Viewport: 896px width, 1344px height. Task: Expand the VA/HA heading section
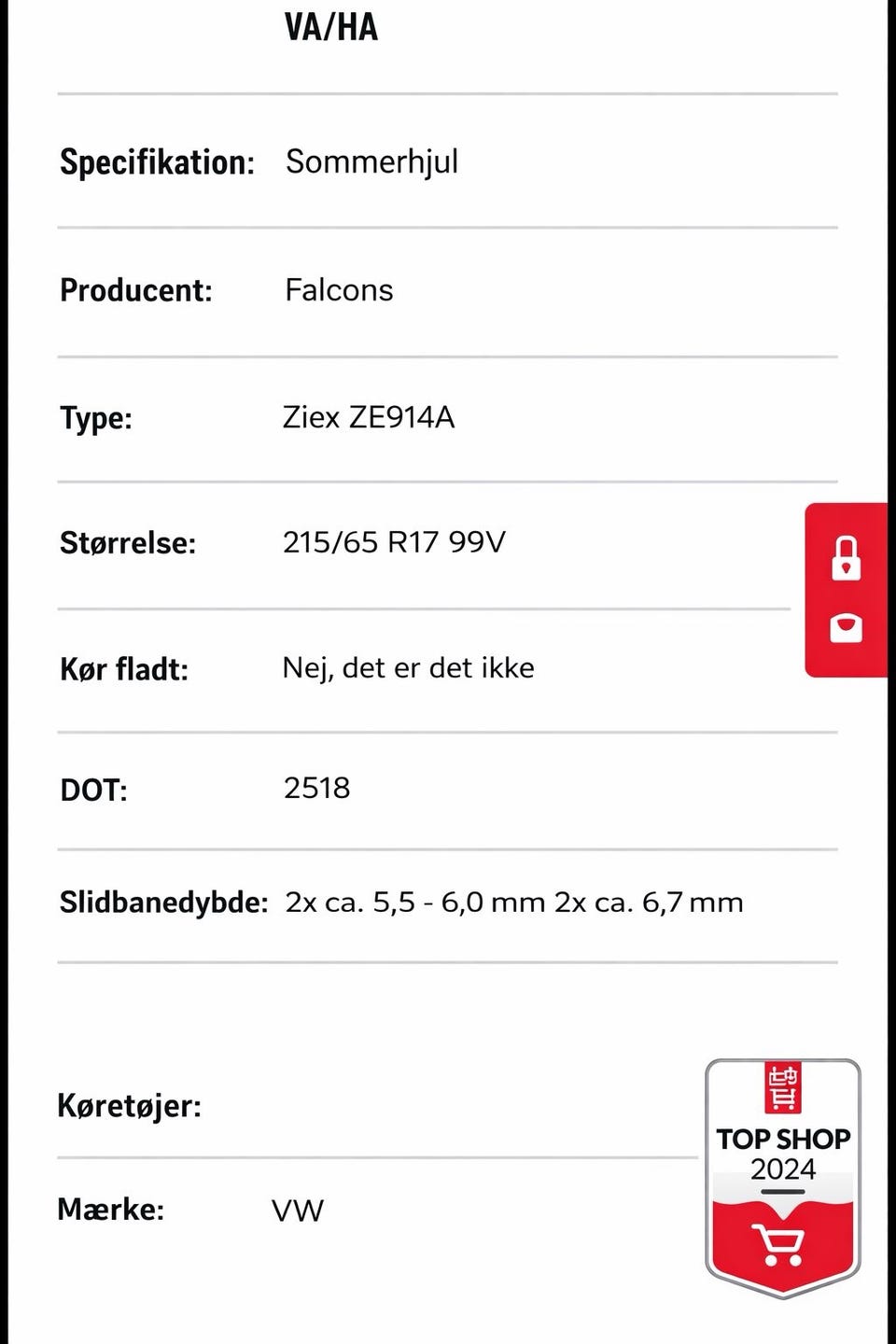pyautogui.click(x=330, y=26)
